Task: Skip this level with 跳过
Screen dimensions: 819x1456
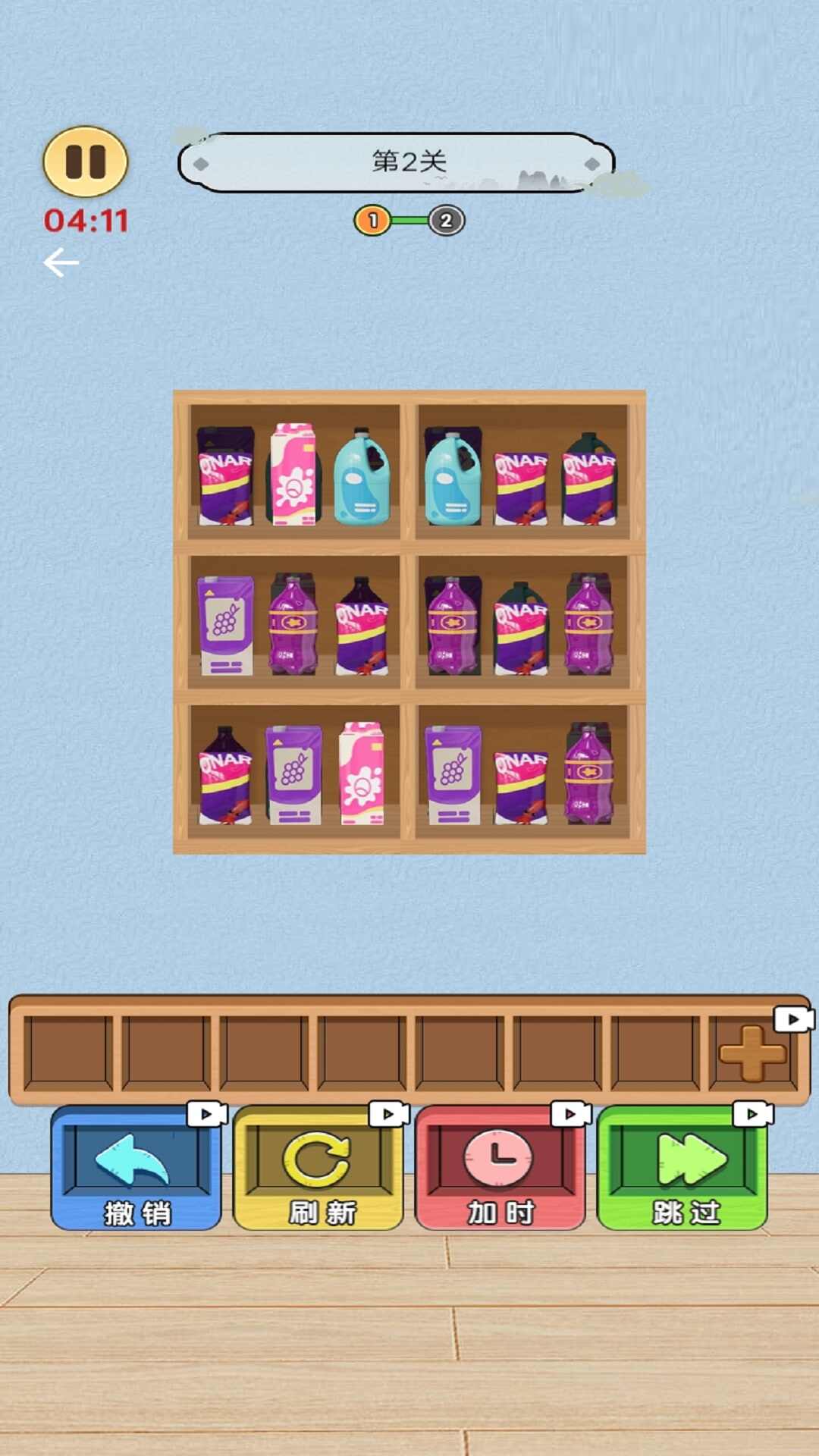Action: [x=682, y=1168]
